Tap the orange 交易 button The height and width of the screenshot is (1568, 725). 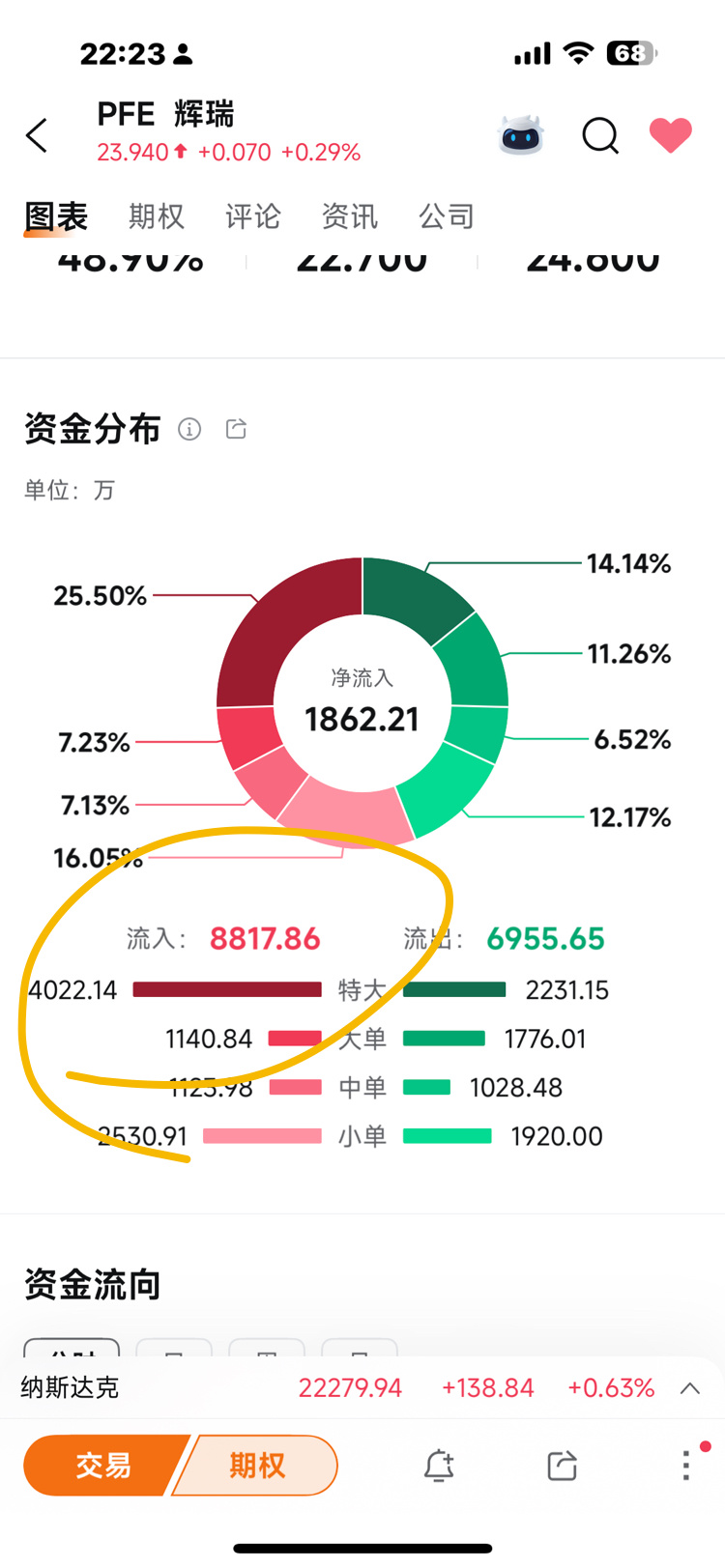(x=103, y=1466)
